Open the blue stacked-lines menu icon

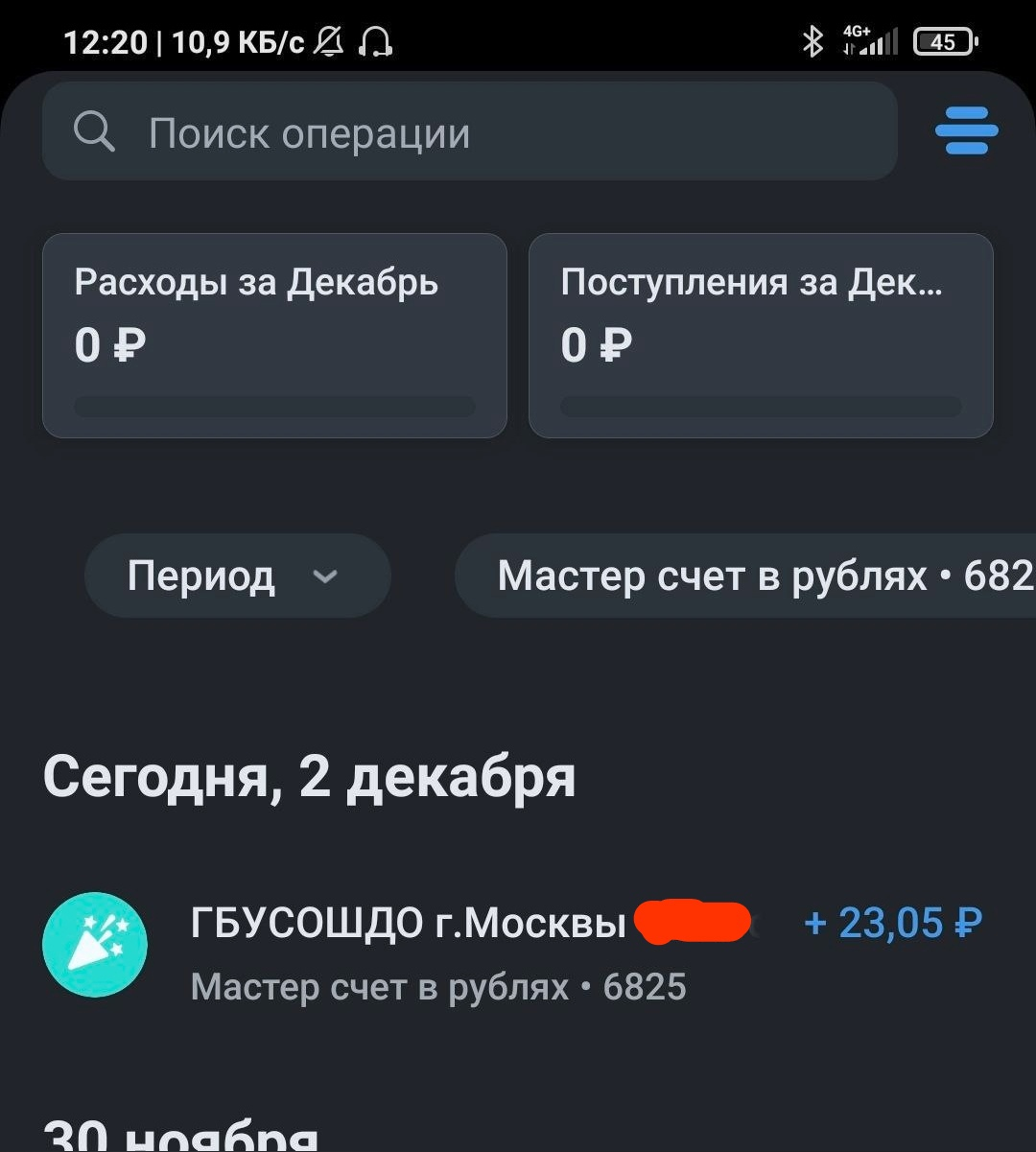click(966, 131)
